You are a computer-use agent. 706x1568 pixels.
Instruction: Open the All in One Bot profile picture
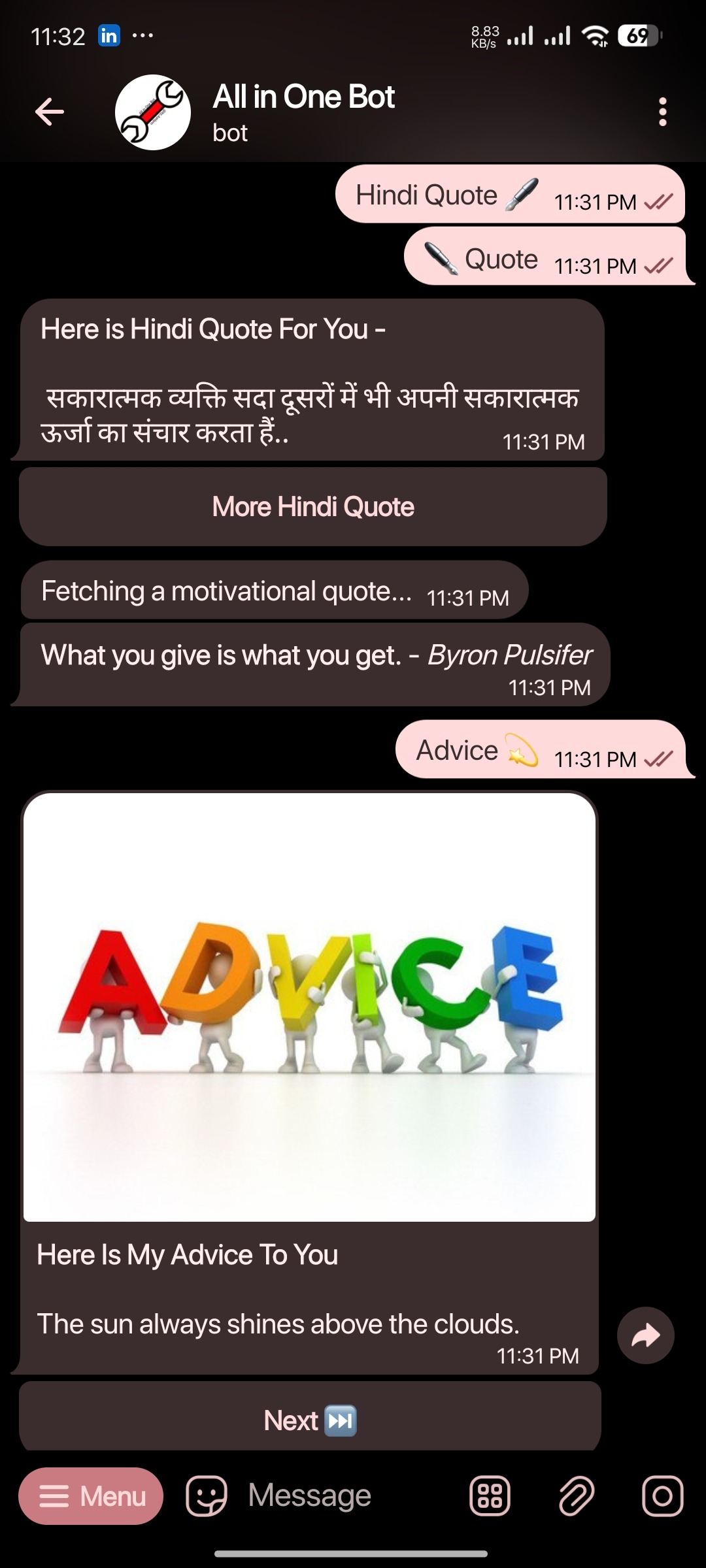coord(153,112)
